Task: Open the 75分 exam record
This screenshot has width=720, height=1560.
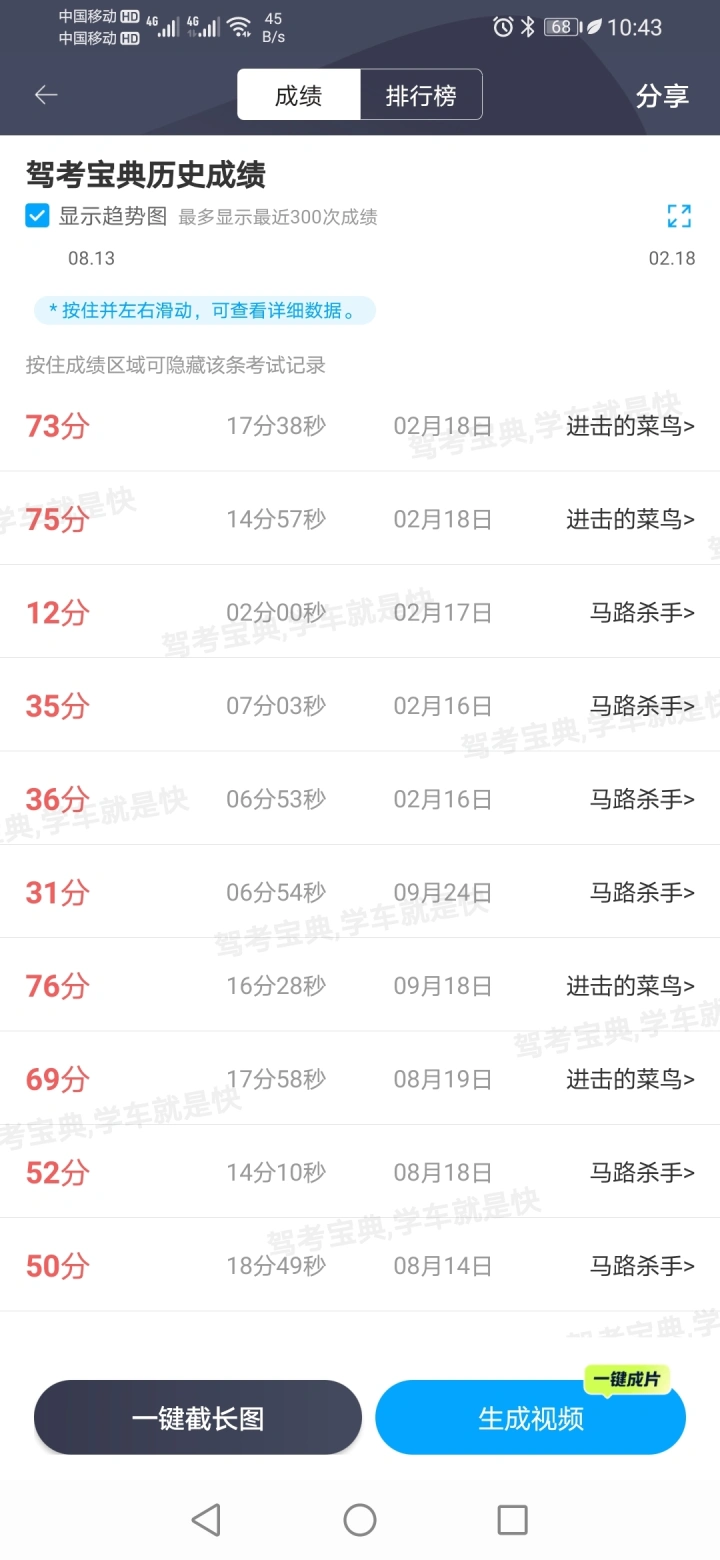Action: point(360,518)
